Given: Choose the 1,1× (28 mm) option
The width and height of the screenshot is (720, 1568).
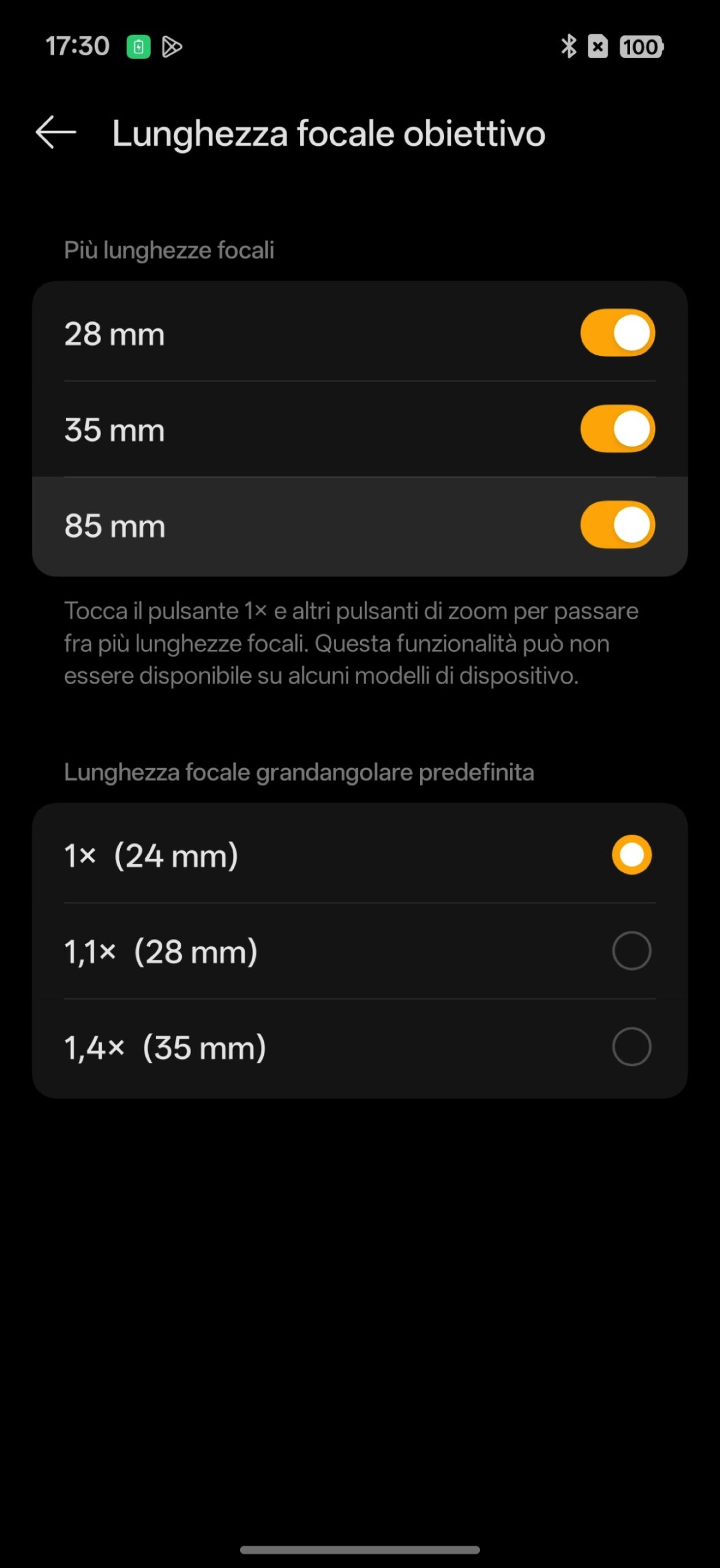Looking at the screenshot, I should click(631, 951).
